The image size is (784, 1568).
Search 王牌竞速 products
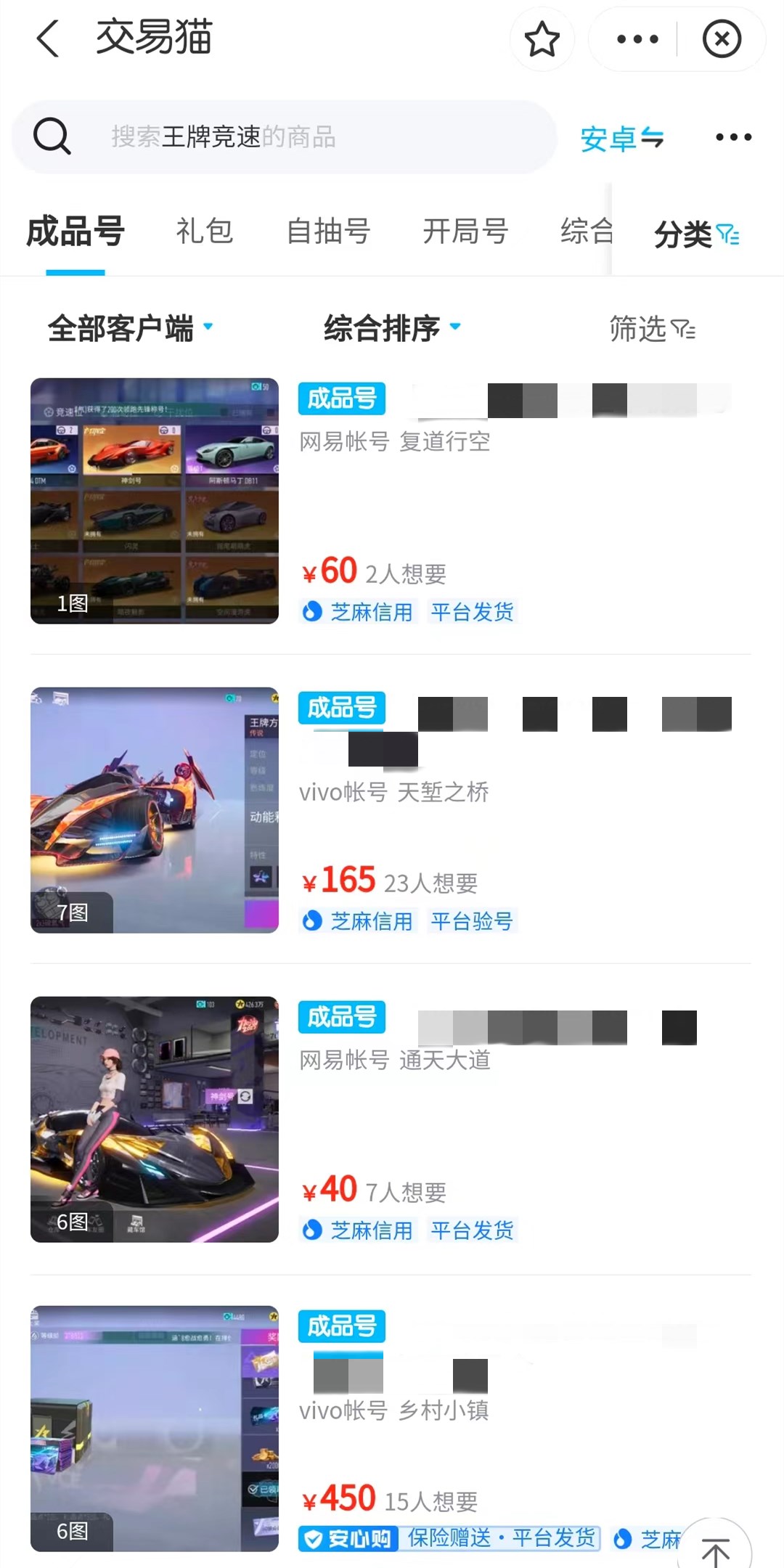(x=283, y=137)
